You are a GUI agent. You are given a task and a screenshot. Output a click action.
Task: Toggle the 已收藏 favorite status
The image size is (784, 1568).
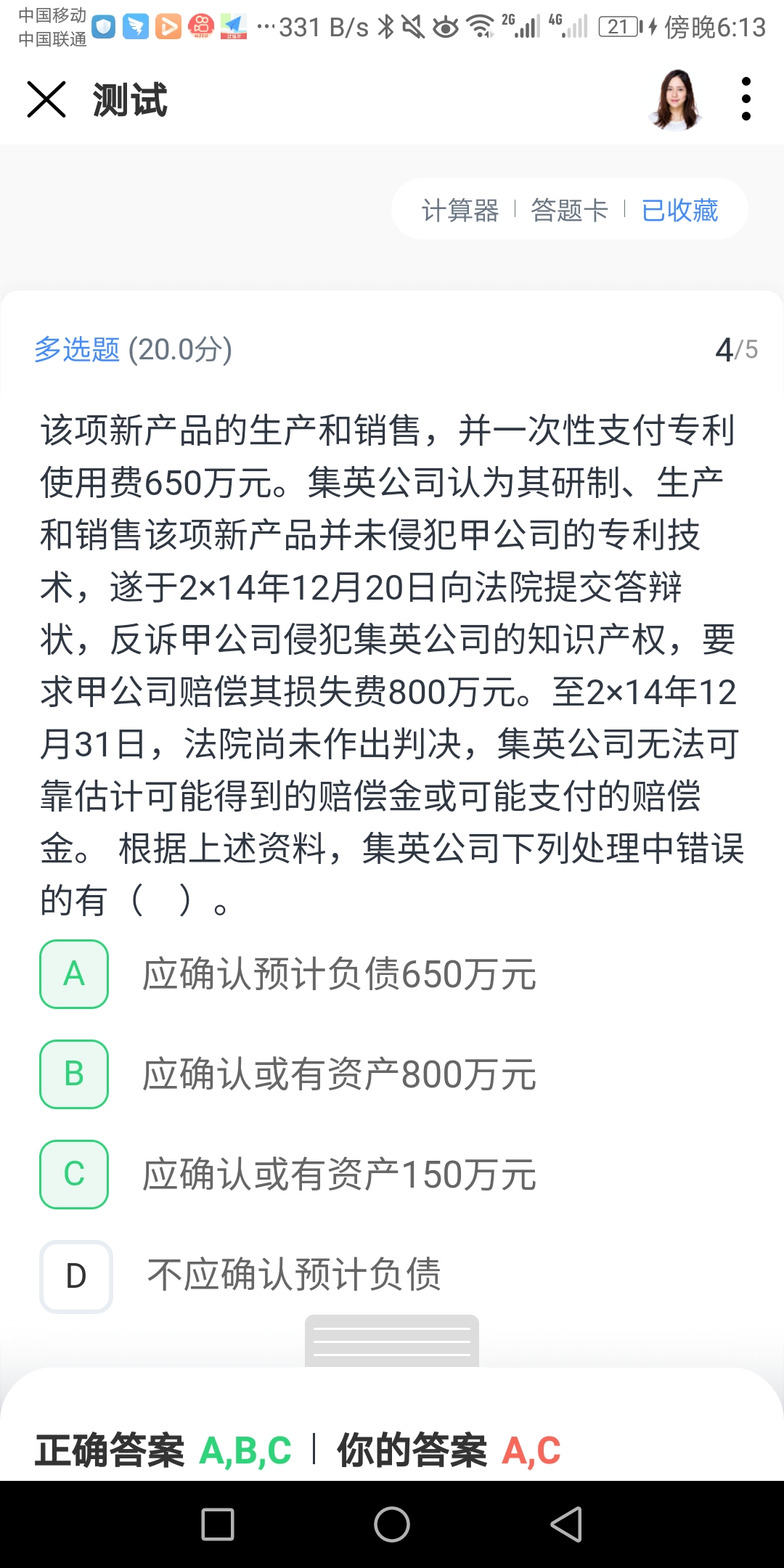click(679, 211)
